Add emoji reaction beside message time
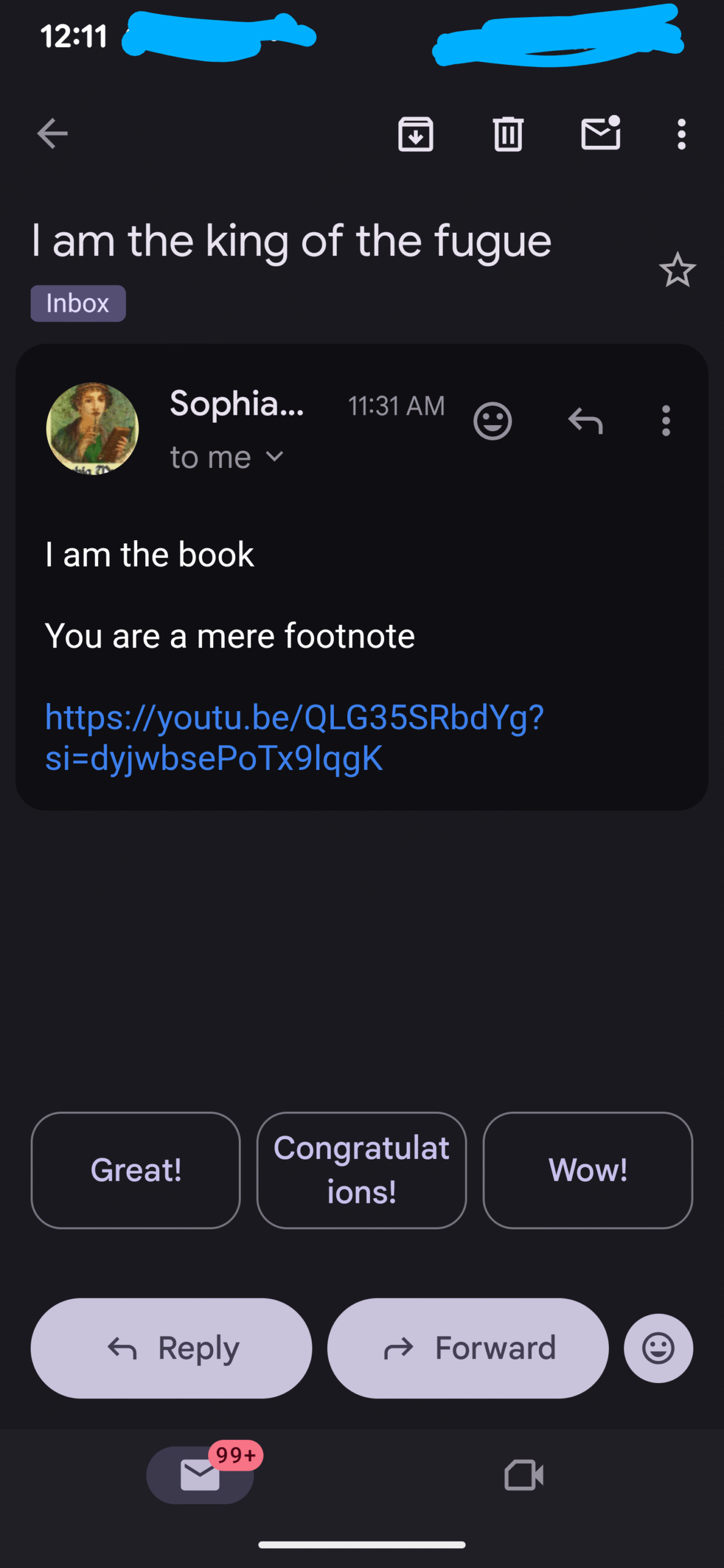The height and width of the screenshot is (1568, 724). pyautogui.click(x=492, y=421)
